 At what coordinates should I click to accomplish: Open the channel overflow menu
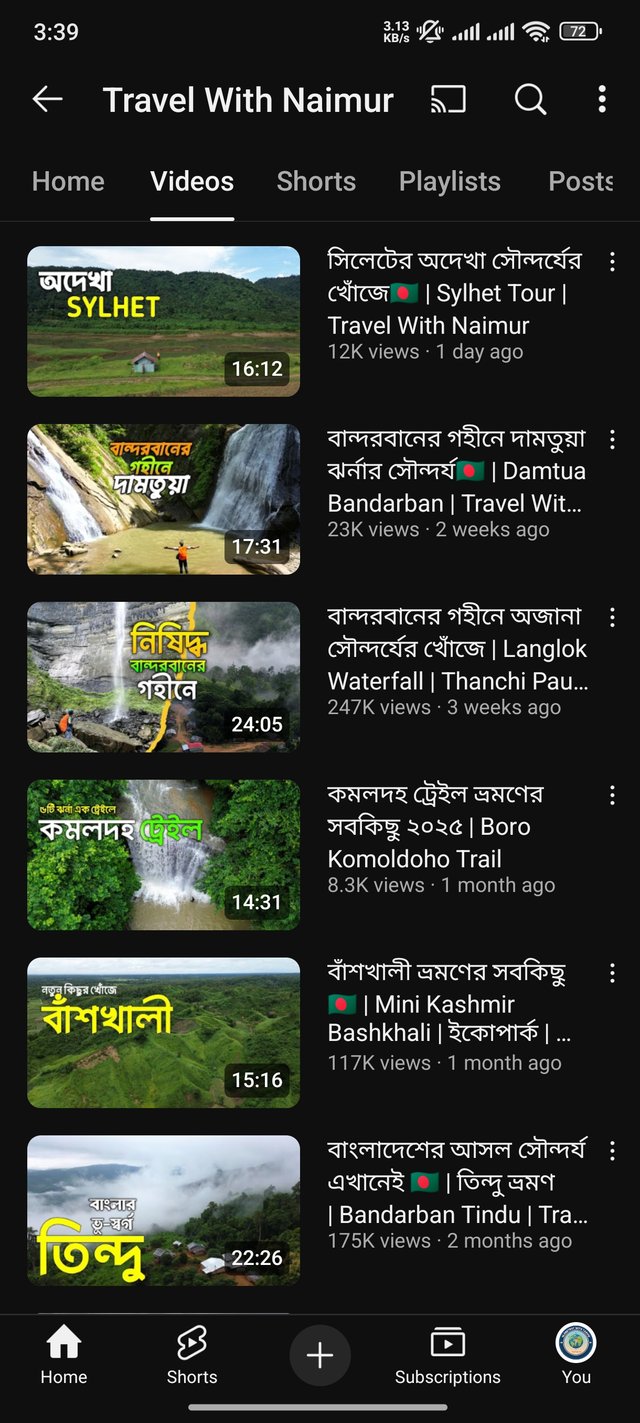coord(601,99)
